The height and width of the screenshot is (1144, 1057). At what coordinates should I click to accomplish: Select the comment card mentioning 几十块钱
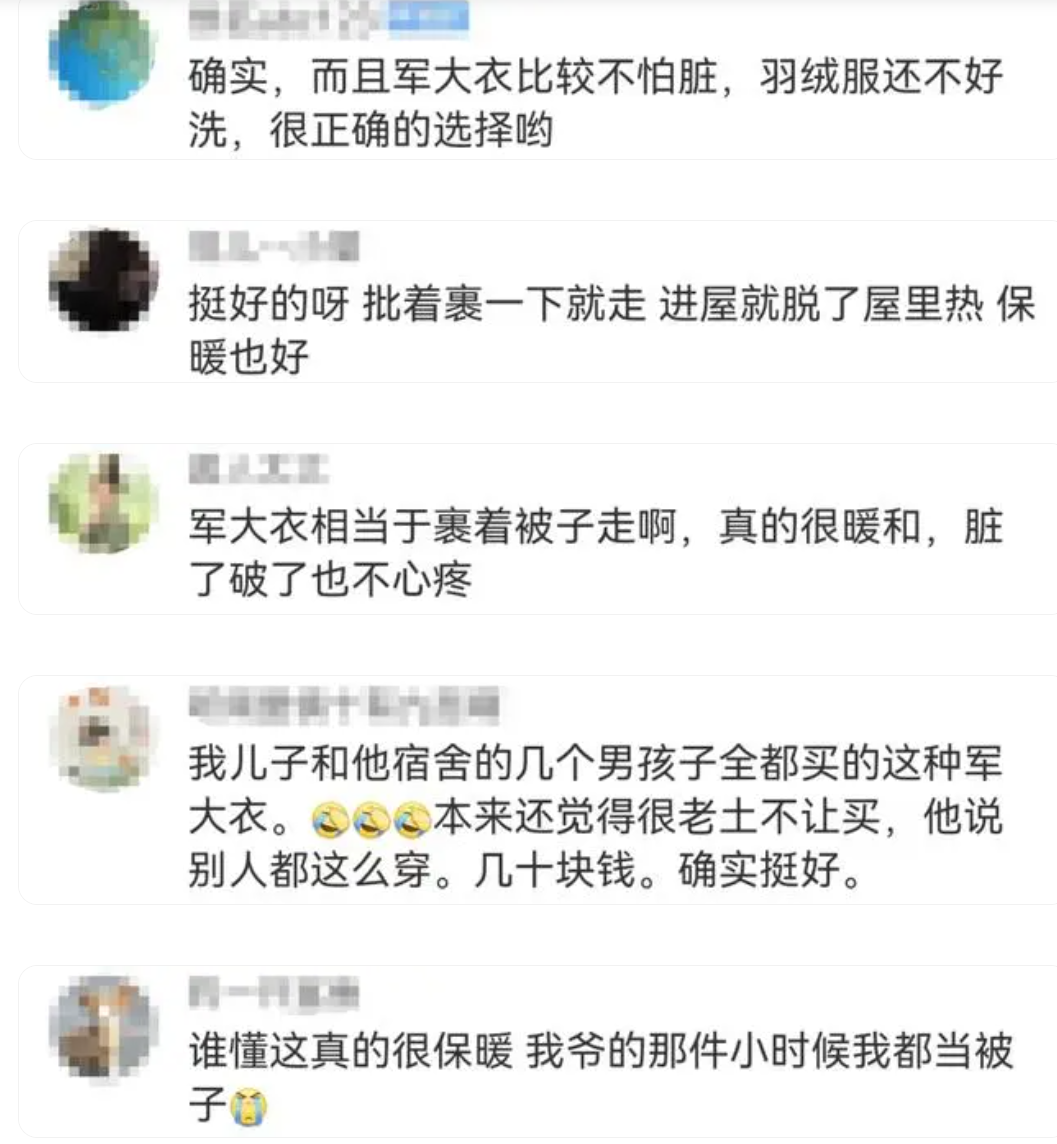point(538,789)
